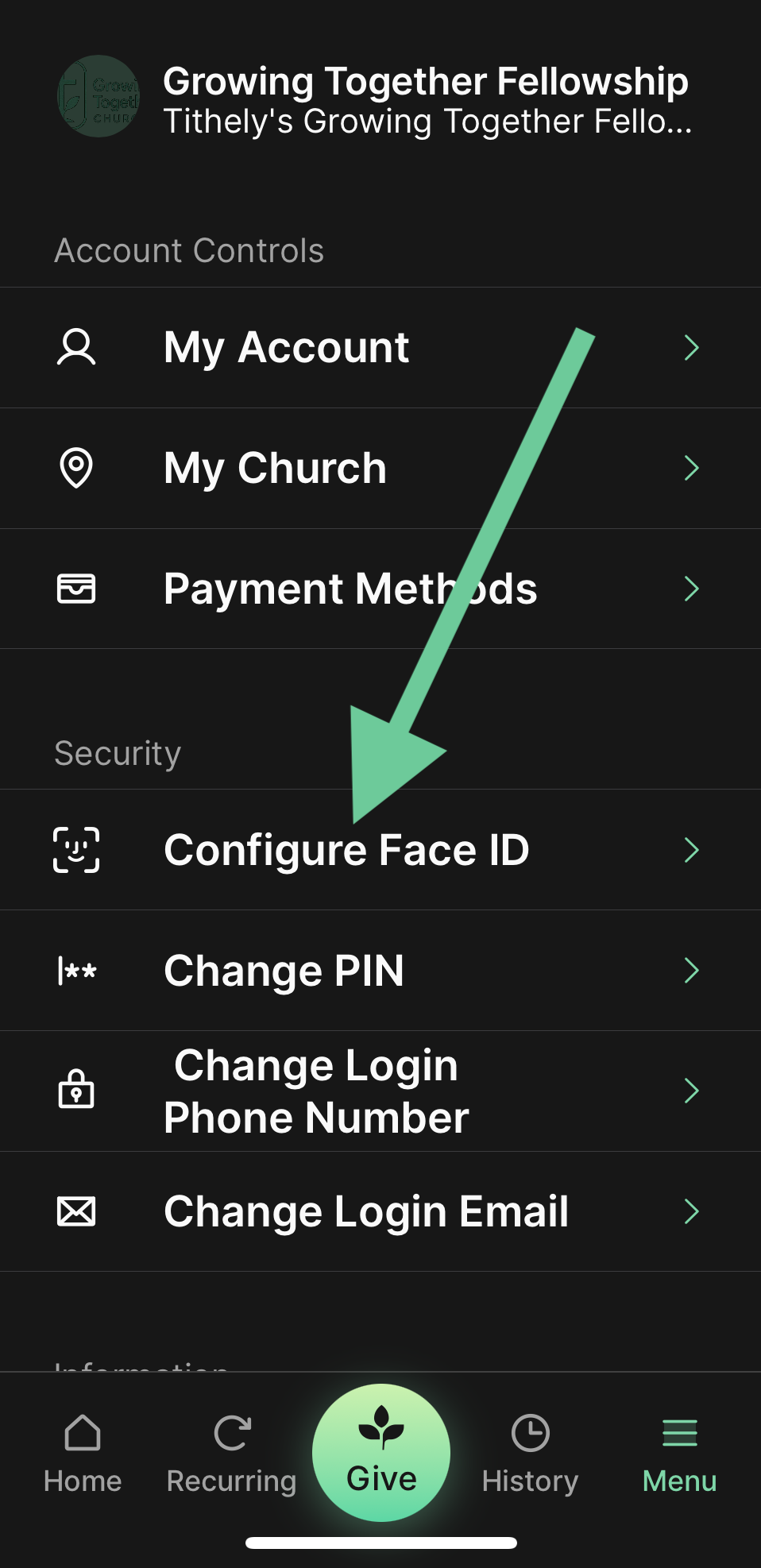The height and width of the screenshot is (1568, 761).
Task: Select Change Login Email
Action: (x=365, y=1211)
